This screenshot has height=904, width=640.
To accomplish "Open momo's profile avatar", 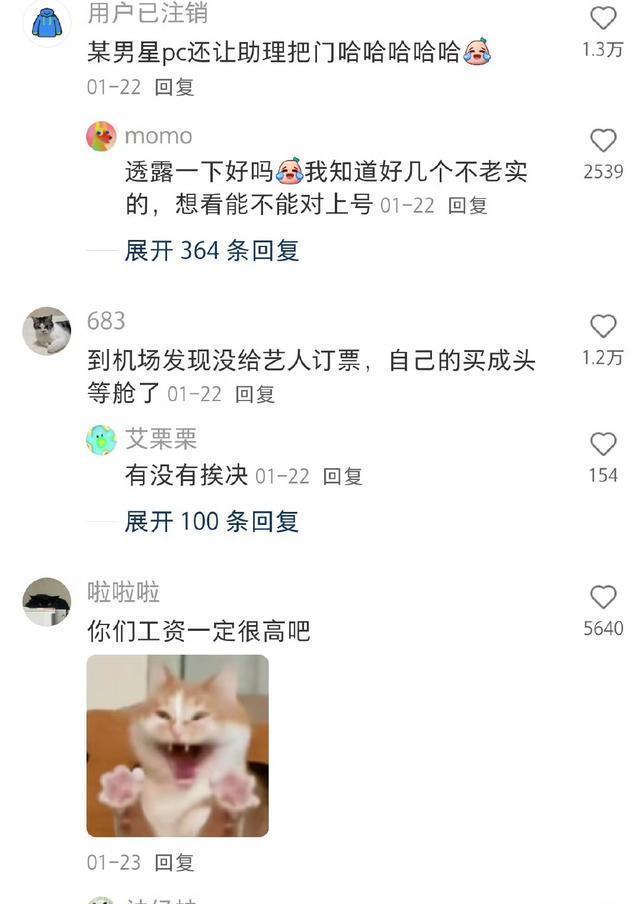I will click(101, 136).
